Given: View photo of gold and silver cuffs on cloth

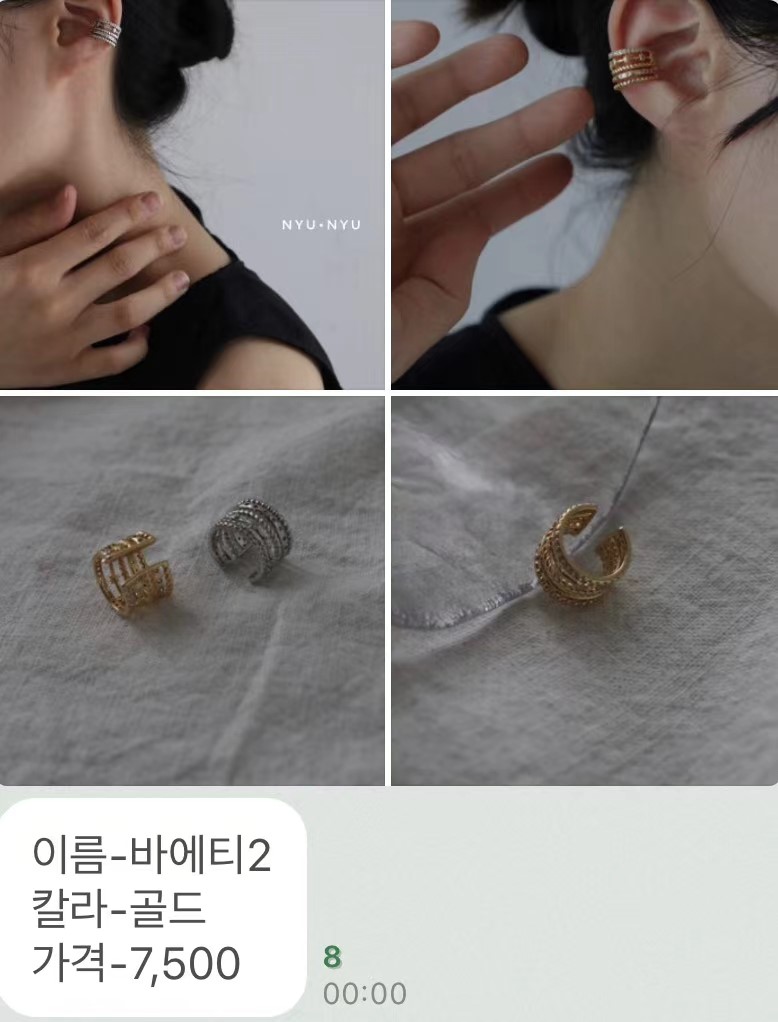Looking at the screenshot, I should click(192, 590).
